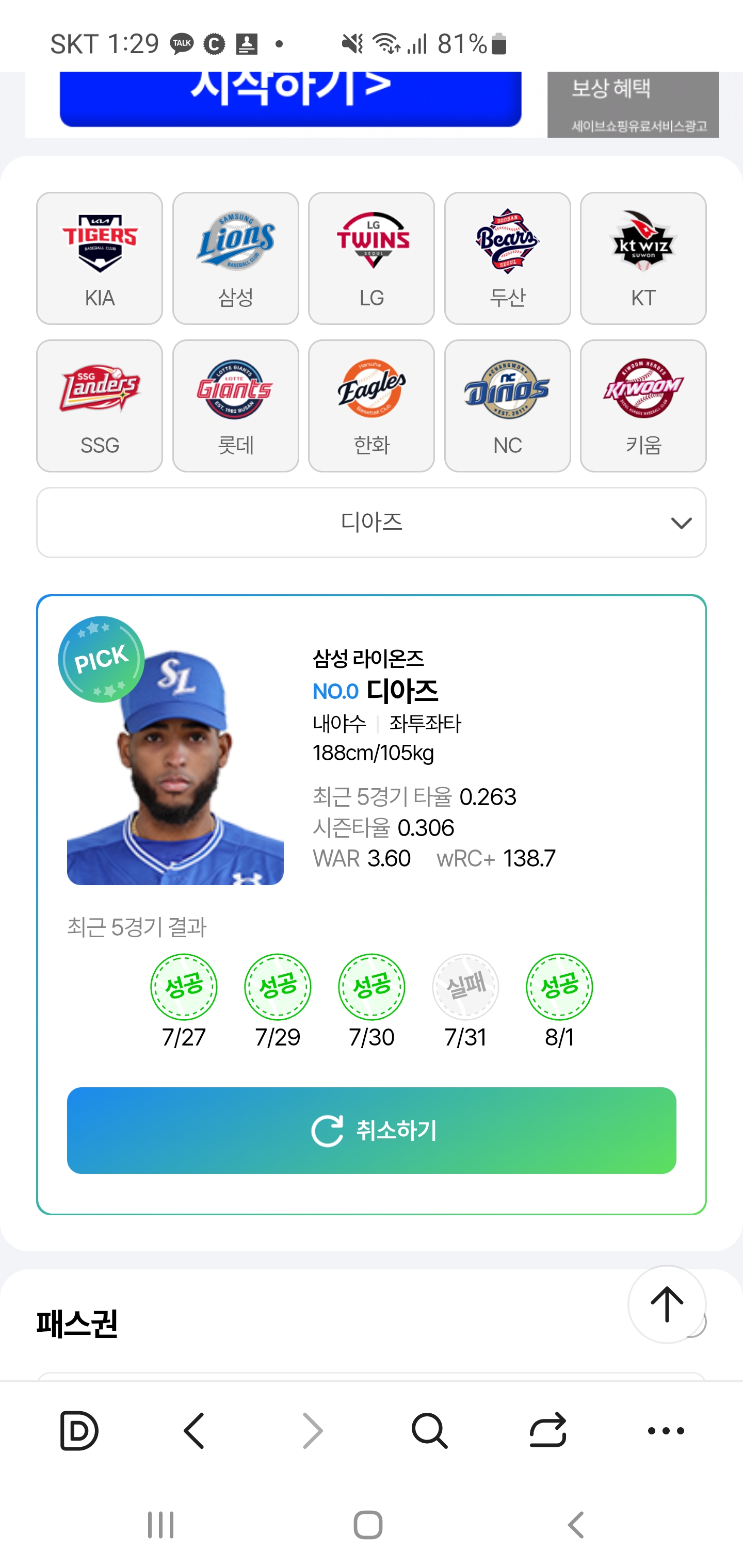Select the 롯데 Giants team
743x1568 pixels.
pos(236,405)
